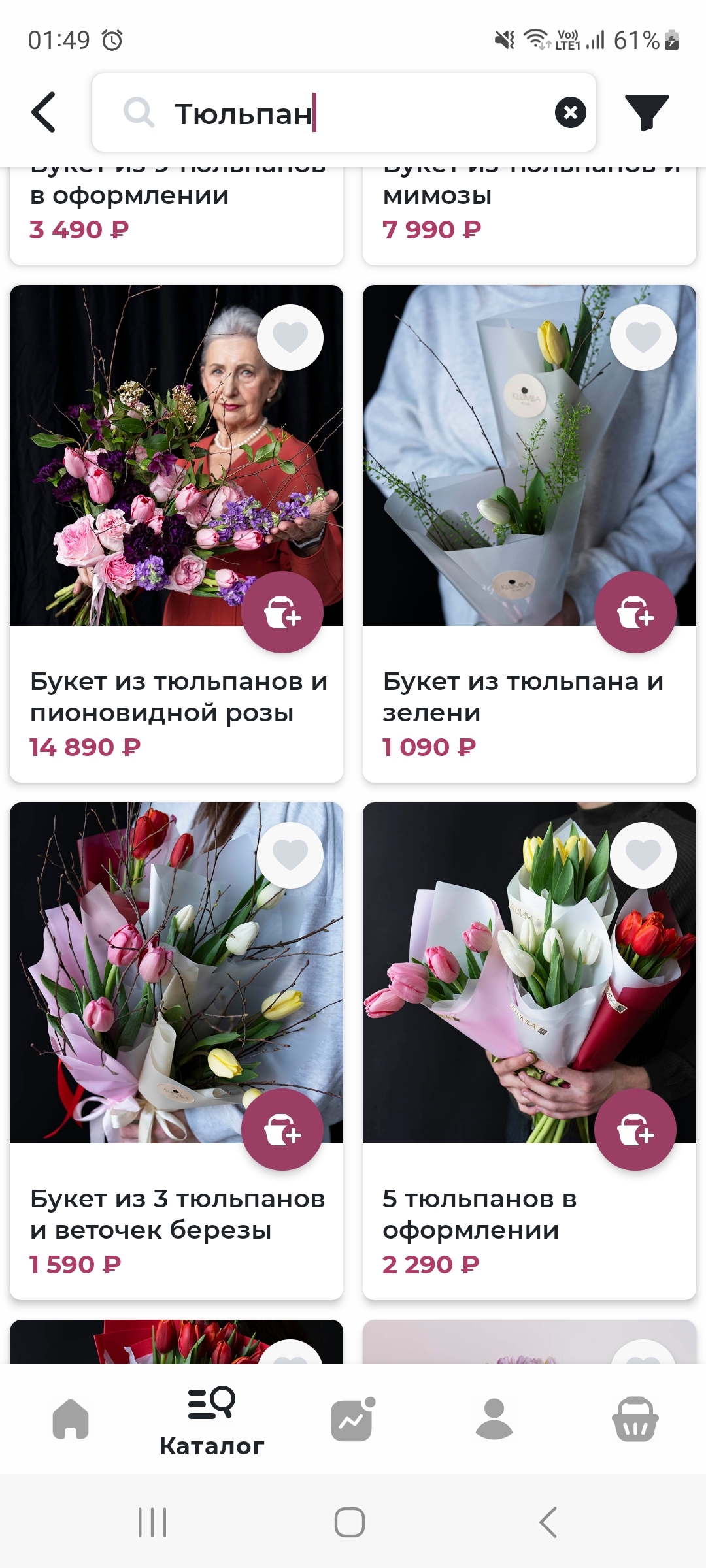Open the shopping basket tab

click(635, 1419)
